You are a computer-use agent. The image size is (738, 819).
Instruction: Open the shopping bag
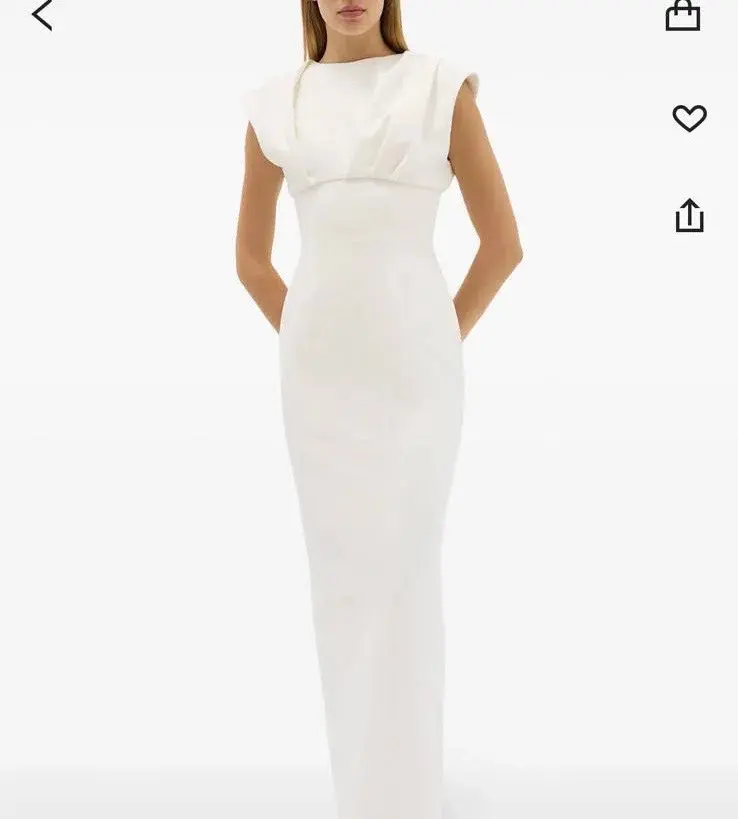(x=683, y=16)
